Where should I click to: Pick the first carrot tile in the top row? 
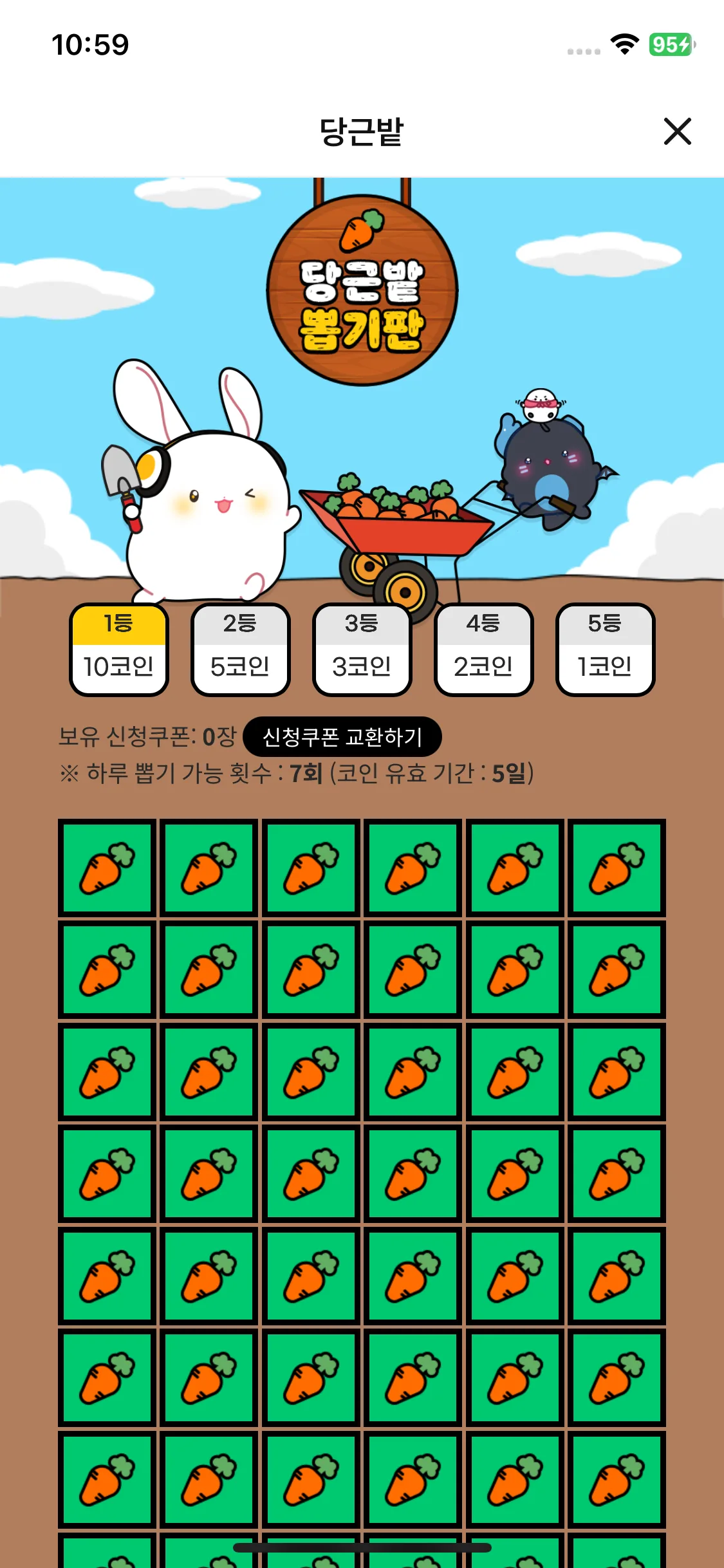coord(107,868)
